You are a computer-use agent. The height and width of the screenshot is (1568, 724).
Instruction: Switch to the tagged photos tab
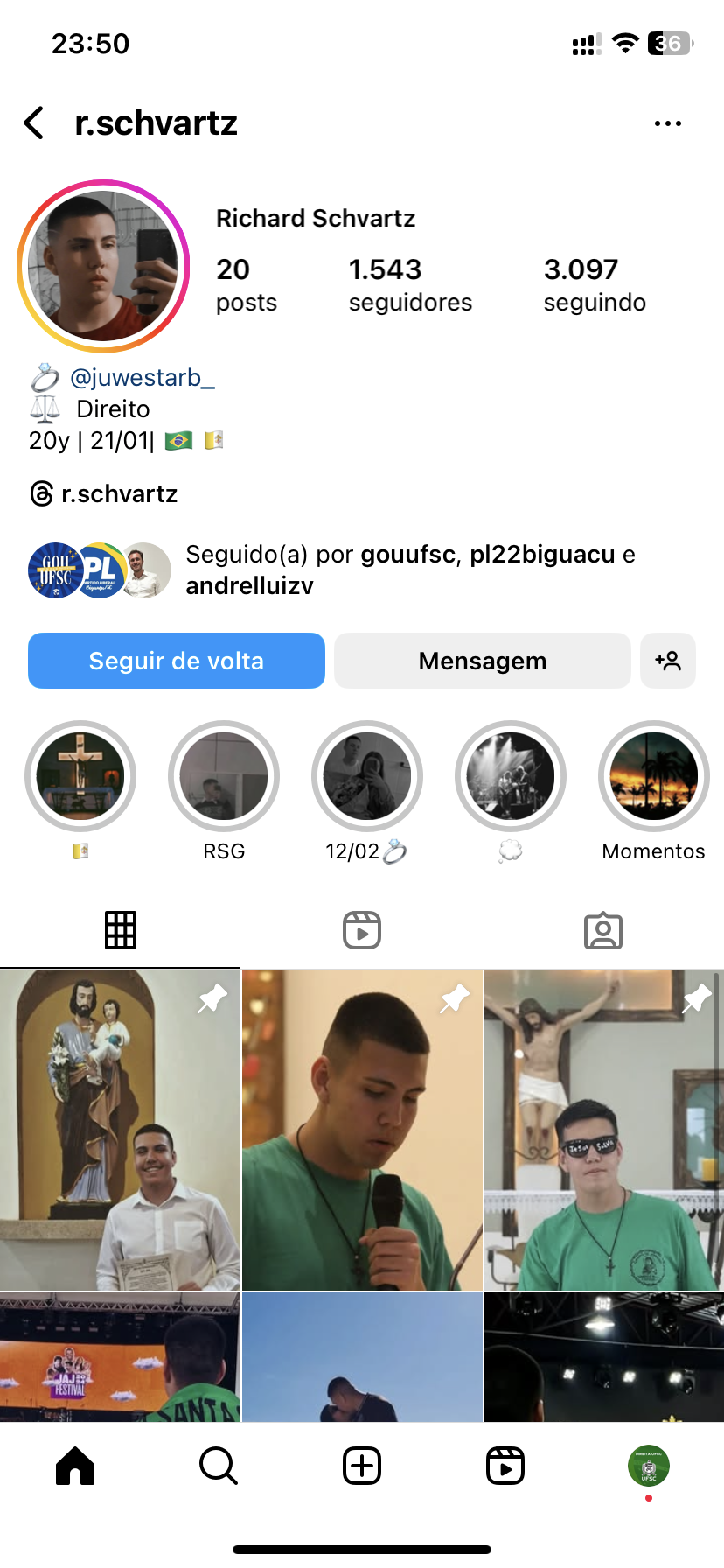point(603,930)
